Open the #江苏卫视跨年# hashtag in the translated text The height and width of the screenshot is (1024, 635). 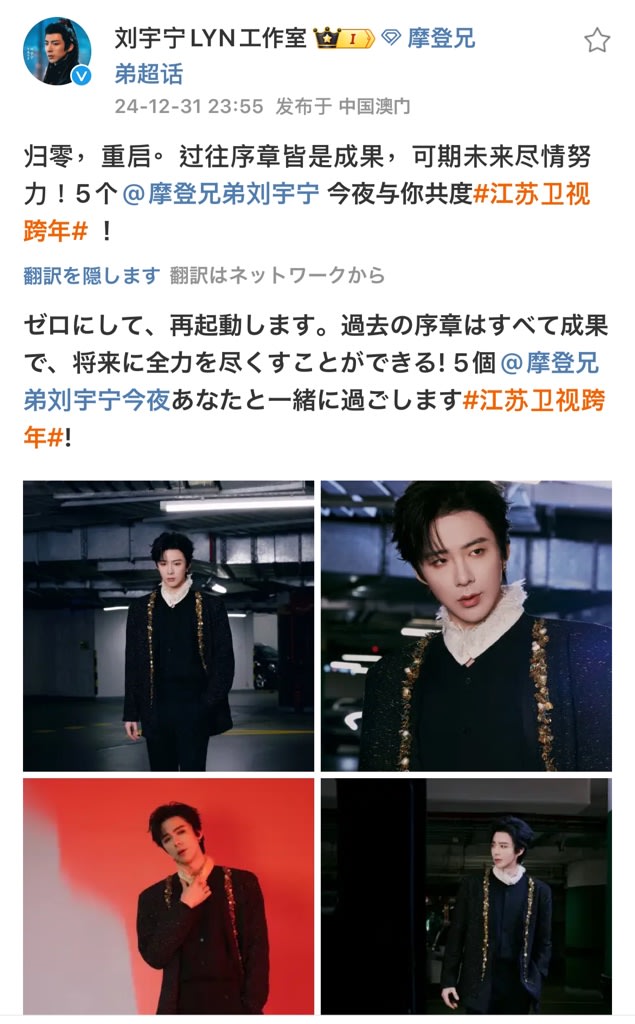tap(535, 400)
